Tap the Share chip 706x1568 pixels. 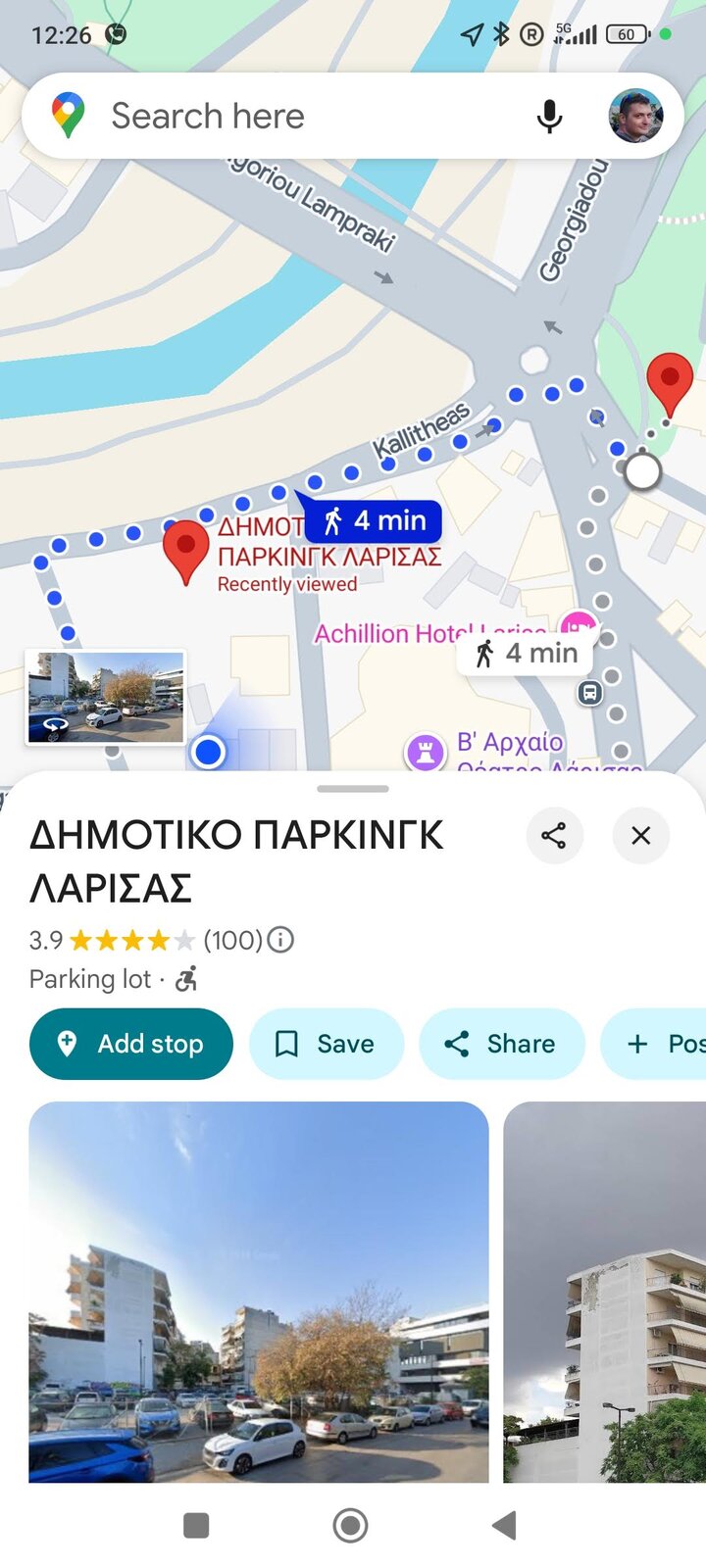(501, 1044)
